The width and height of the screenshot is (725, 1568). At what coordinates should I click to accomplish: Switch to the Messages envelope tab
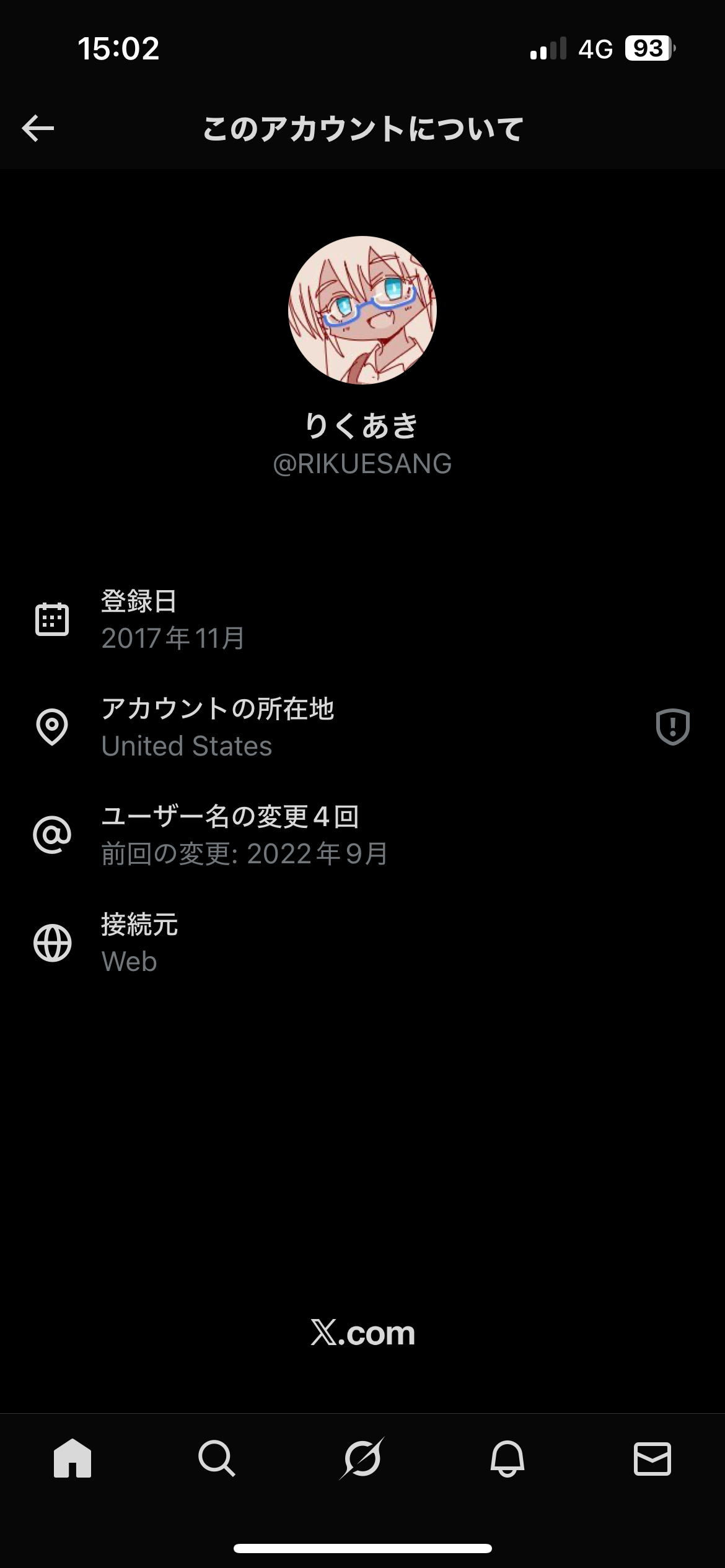[x=652, y=1458]
